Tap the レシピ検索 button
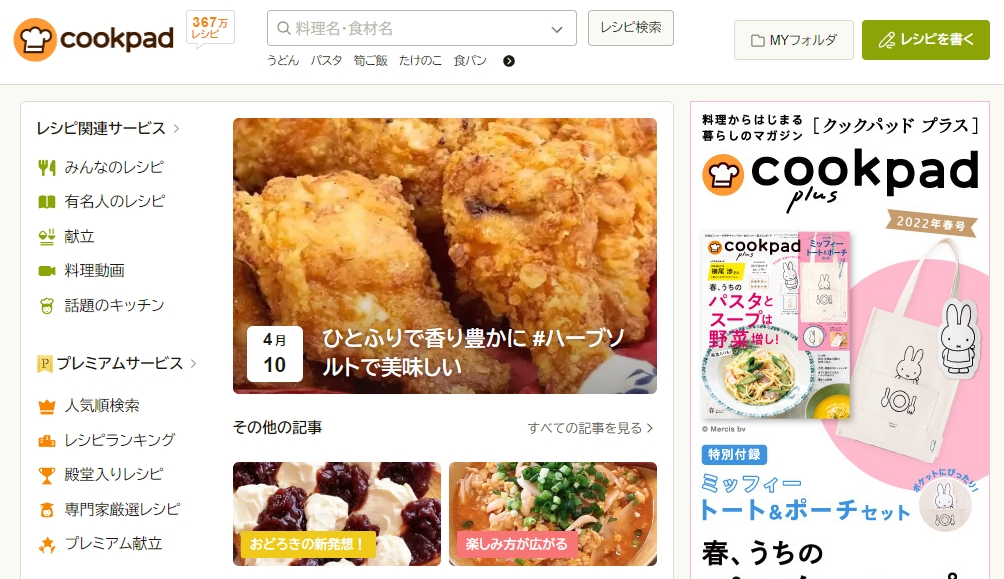 (630, 27)
